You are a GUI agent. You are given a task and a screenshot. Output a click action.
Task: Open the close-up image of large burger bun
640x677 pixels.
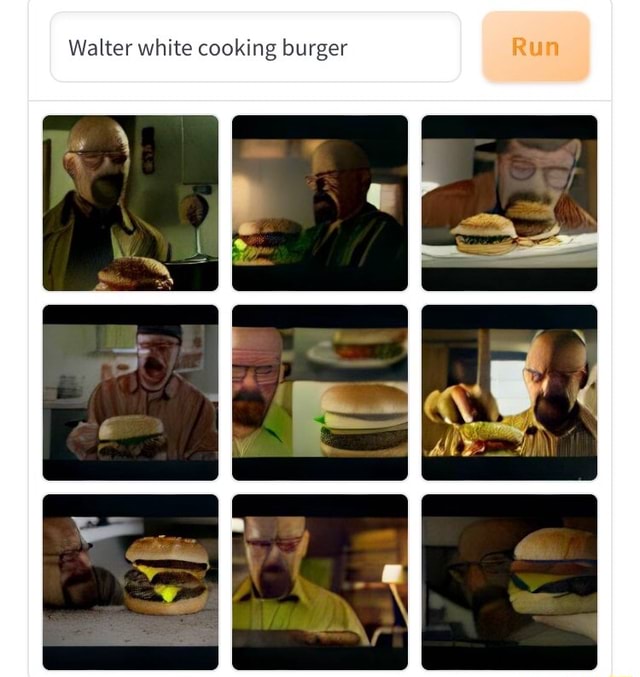tap(319, 392)
